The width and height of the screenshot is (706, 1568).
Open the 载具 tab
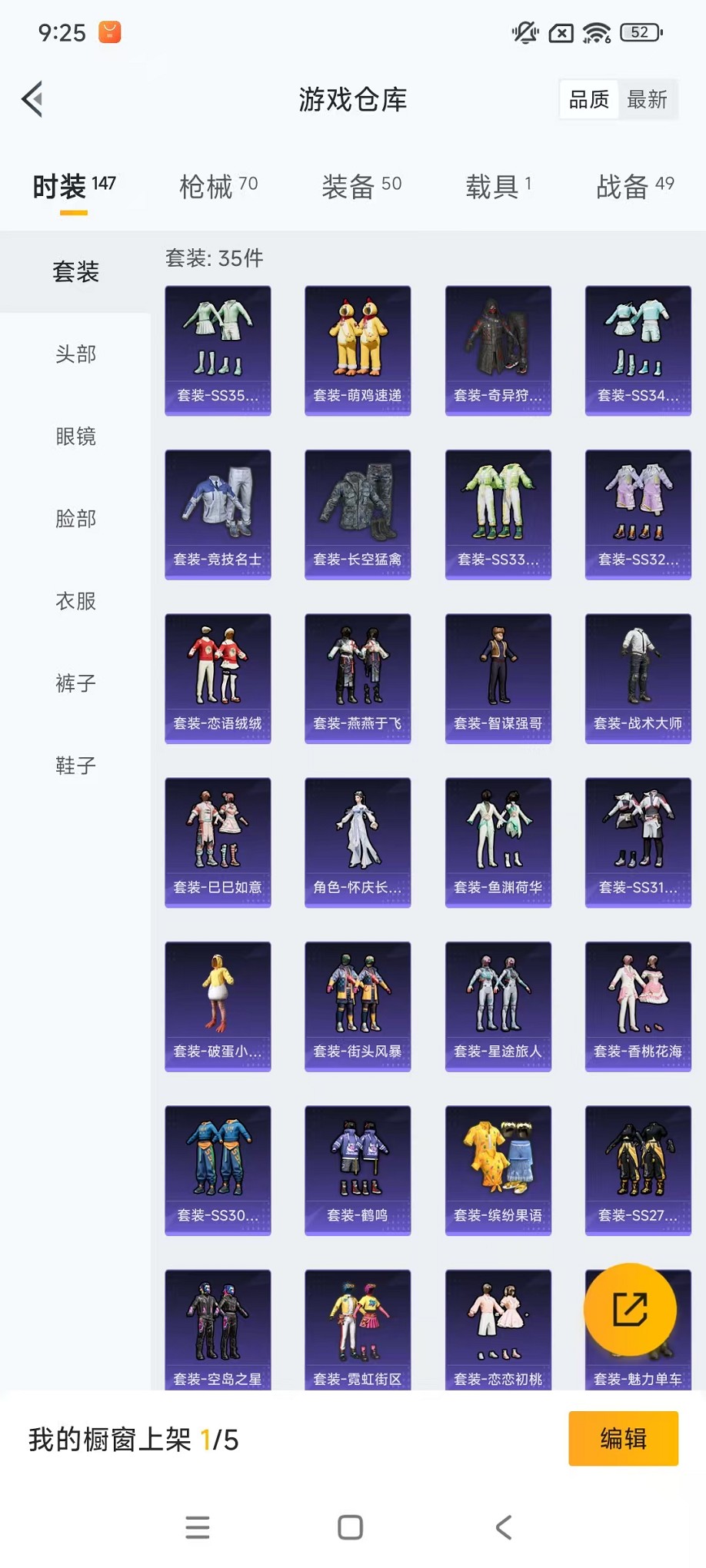[x=498, y=186]
